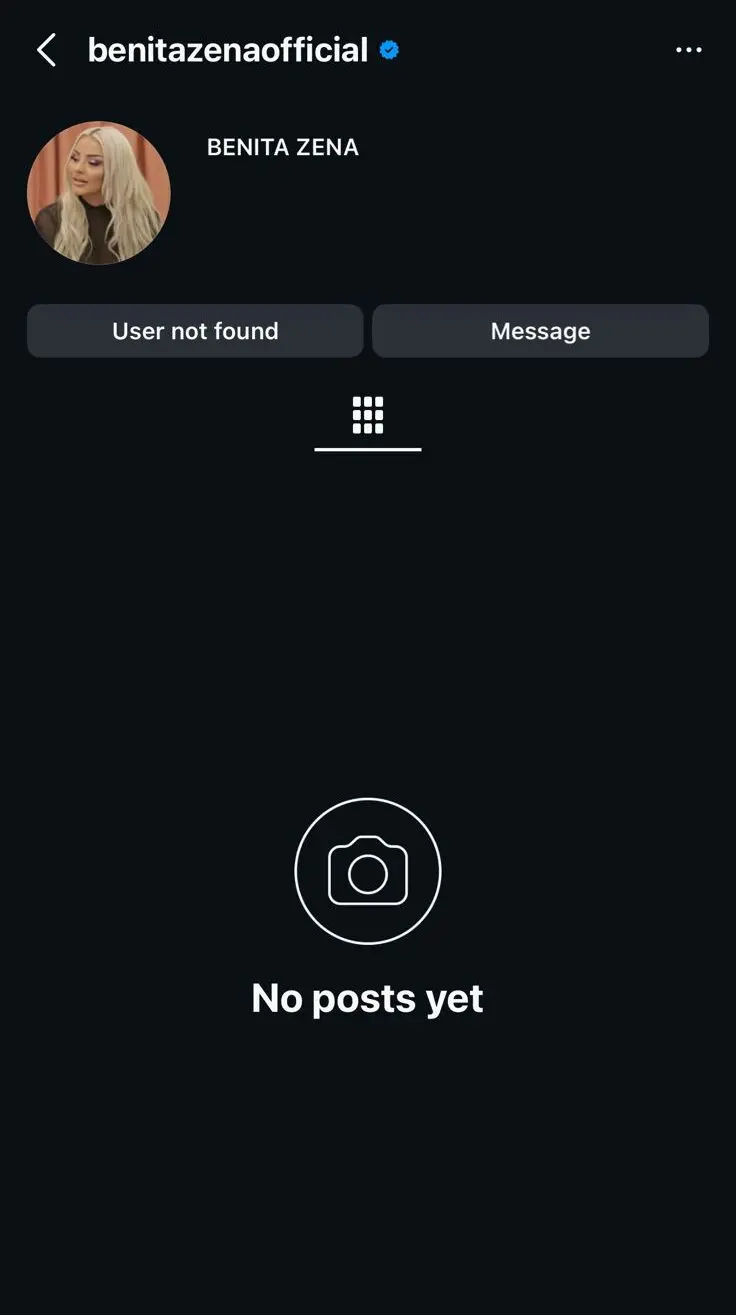
Task: Tap the User not found button
Action: tap(195, 331)
